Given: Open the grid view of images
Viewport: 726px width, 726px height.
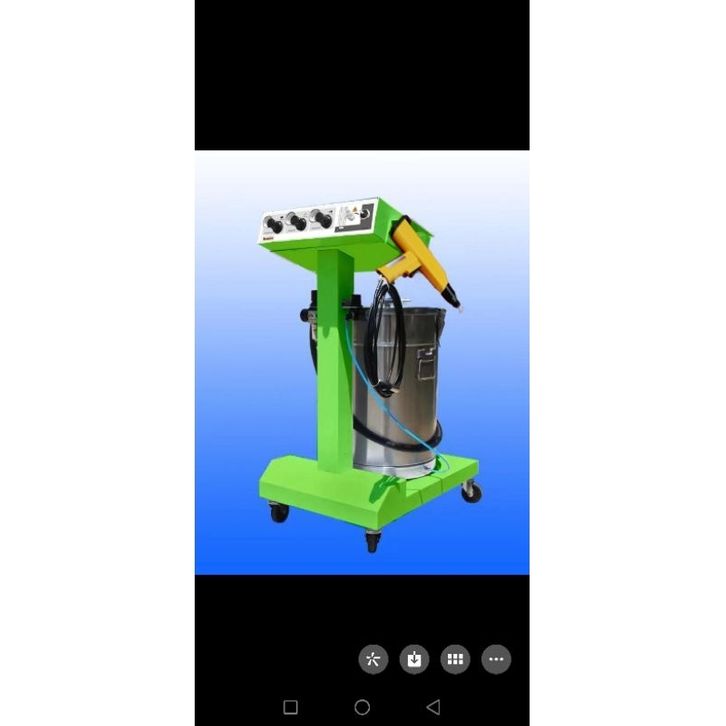Looking at the screenshot, I should pos(455,659).
